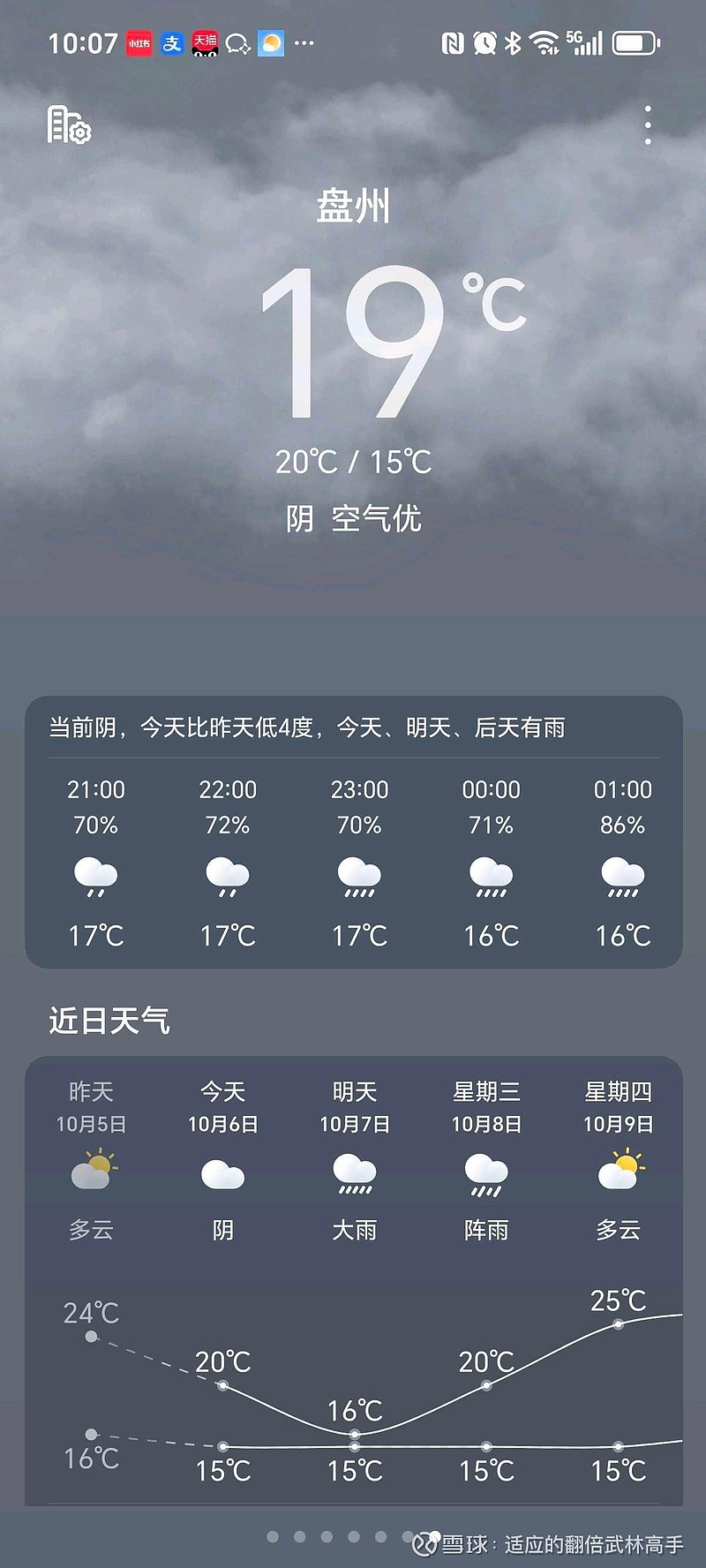Viewport: 706px width, 1568px height.
Task: Open city management settings icon
Action: tap(69, 125)
